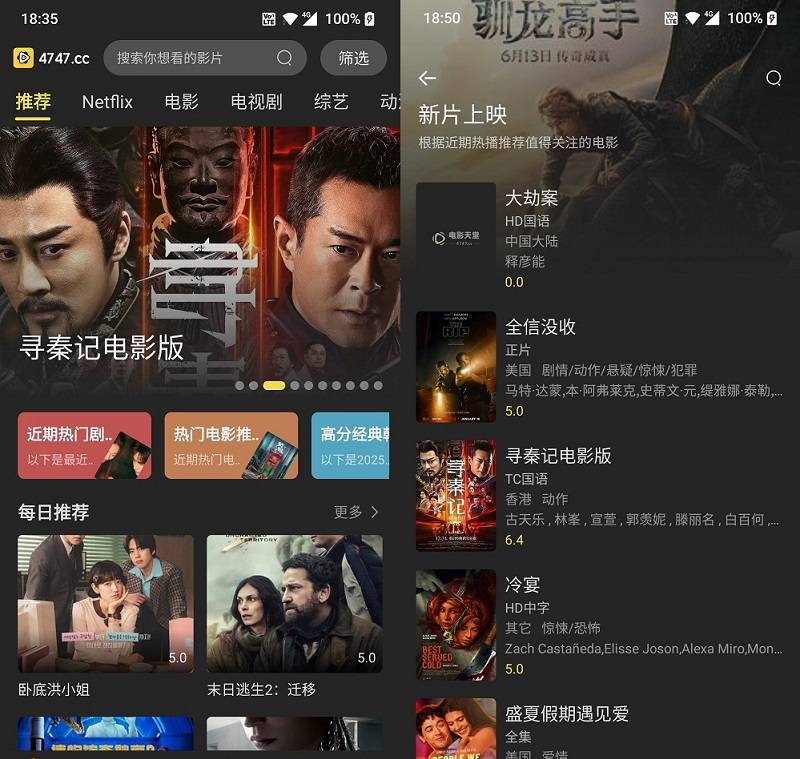Select the 综艺 tab
Image resolution: width=800 pixels, height=759 pixels.
pos(331,101)
